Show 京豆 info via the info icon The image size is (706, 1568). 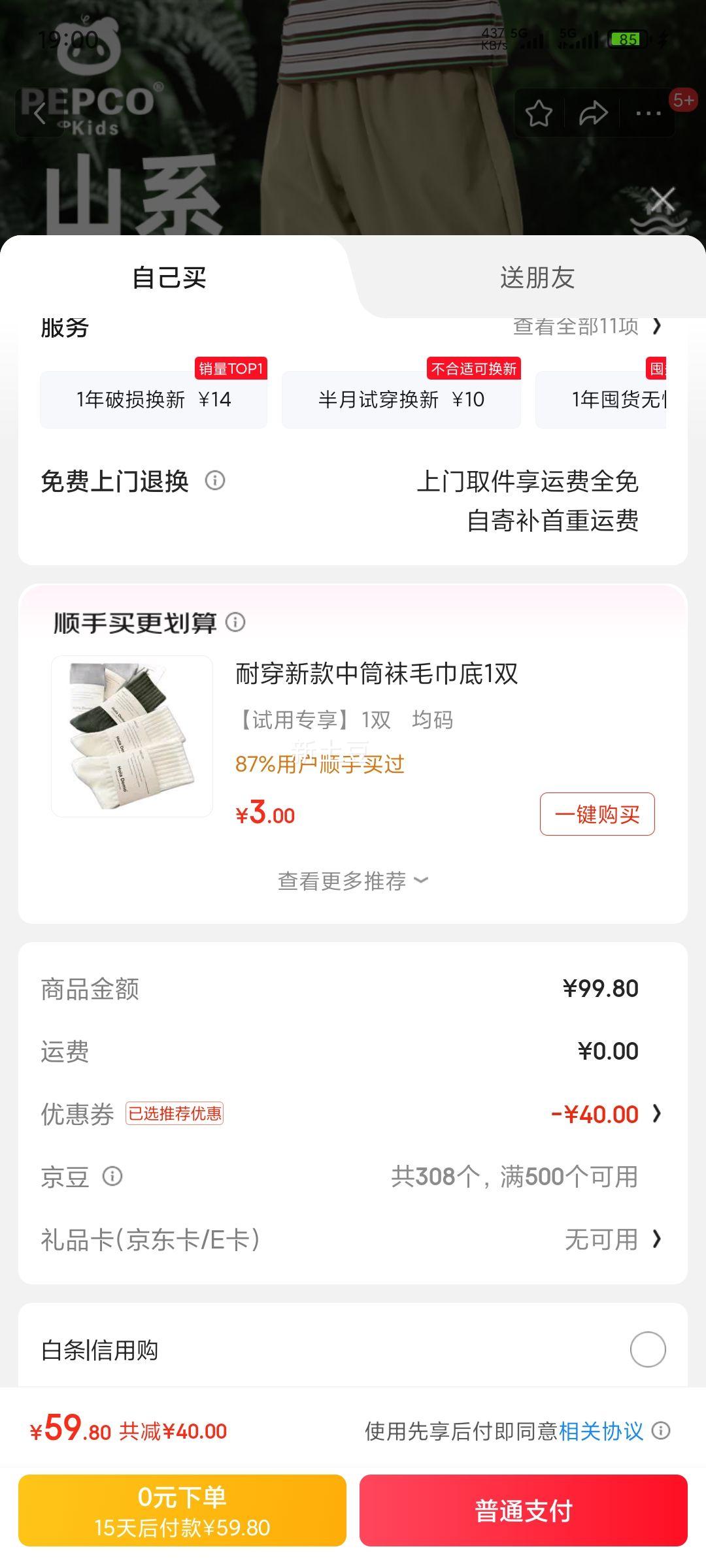pos(112,1177)
